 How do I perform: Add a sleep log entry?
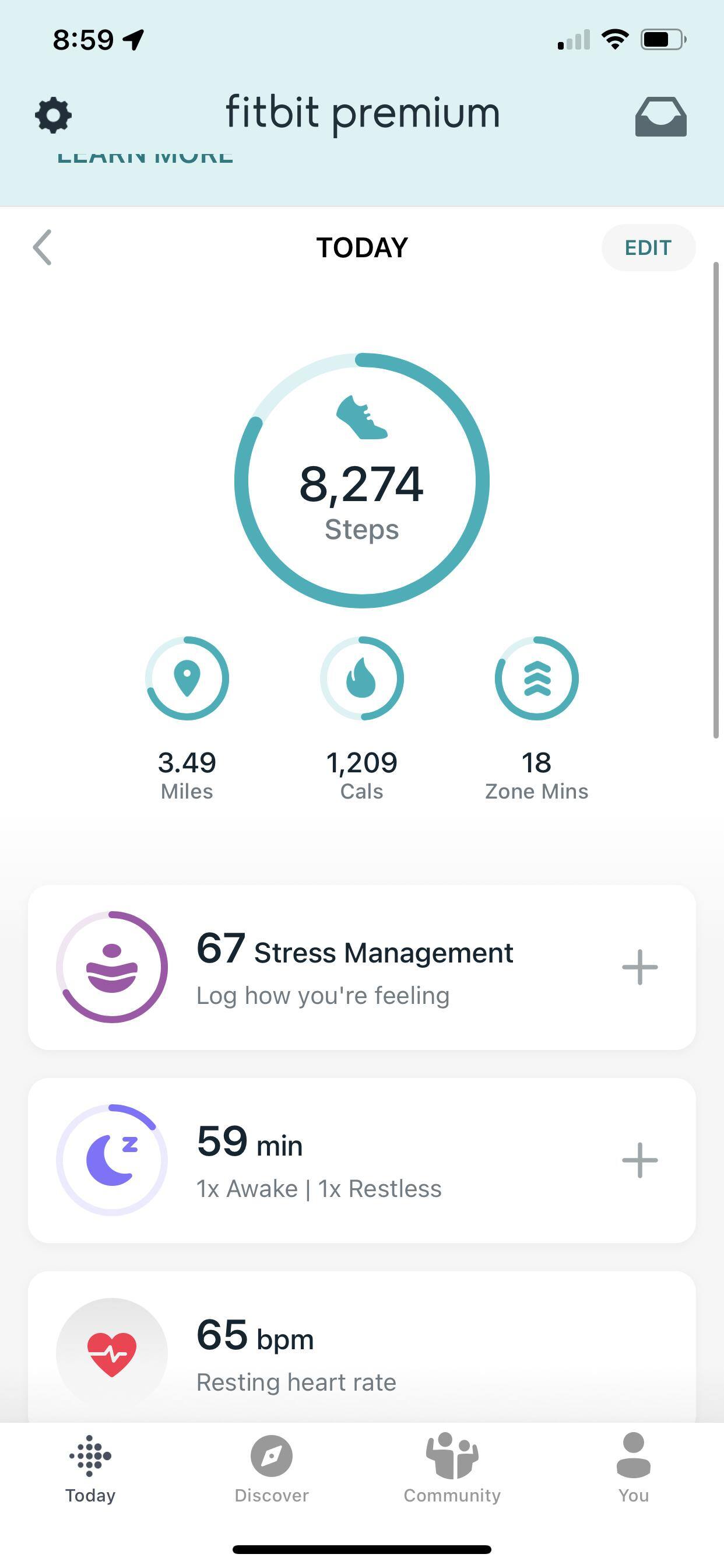coord(639,1161)
